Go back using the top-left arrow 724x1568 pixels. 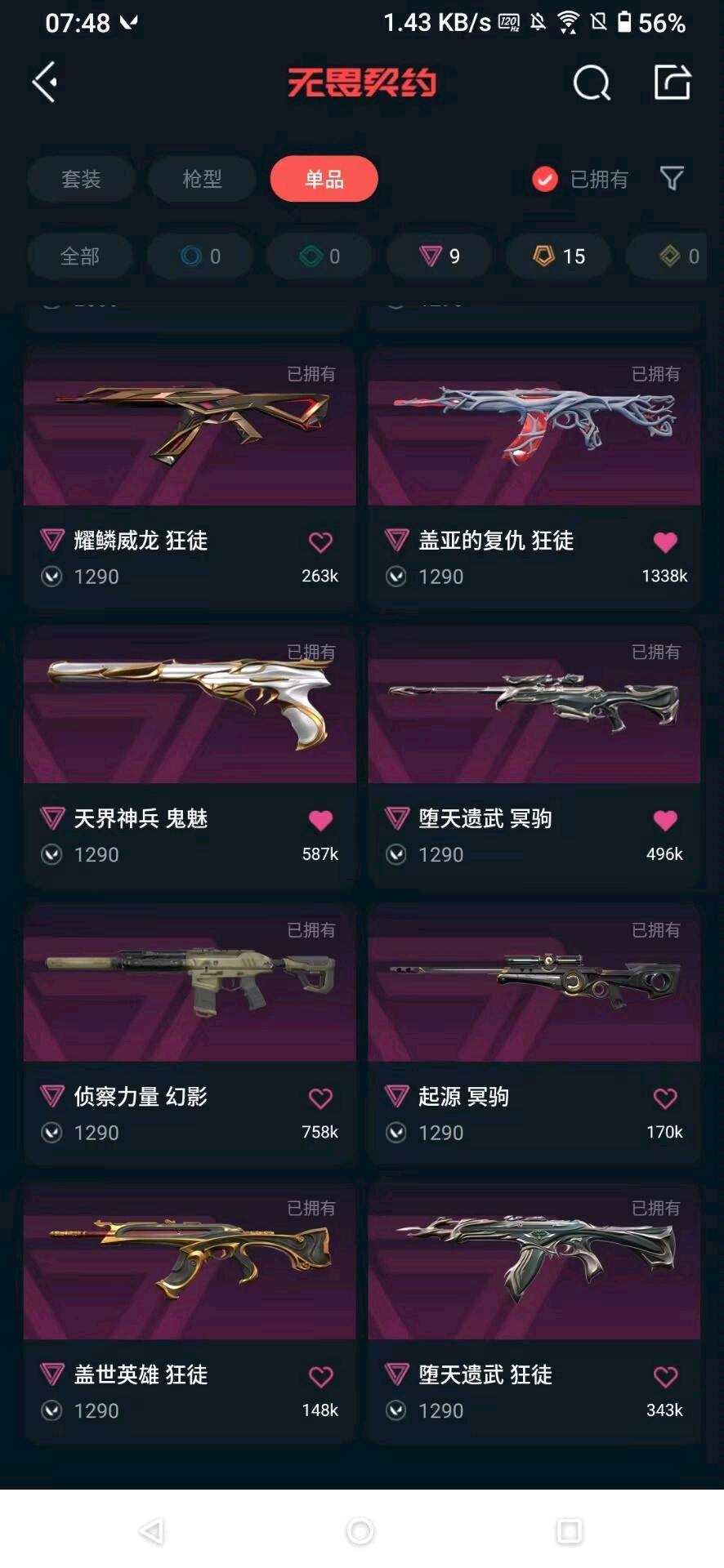click(x=46, y=82)
